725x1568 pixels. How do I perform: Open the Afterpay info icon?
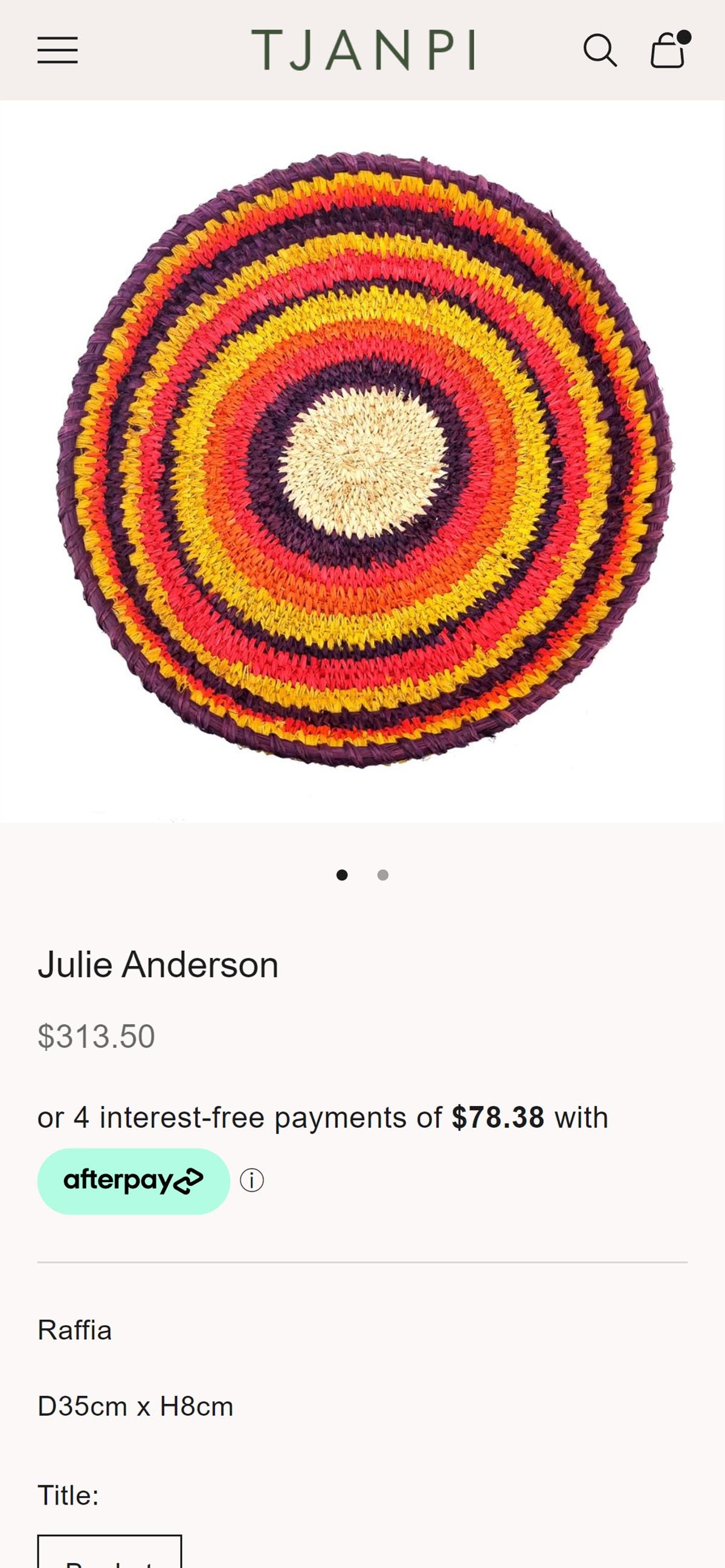pos(251,1180)
